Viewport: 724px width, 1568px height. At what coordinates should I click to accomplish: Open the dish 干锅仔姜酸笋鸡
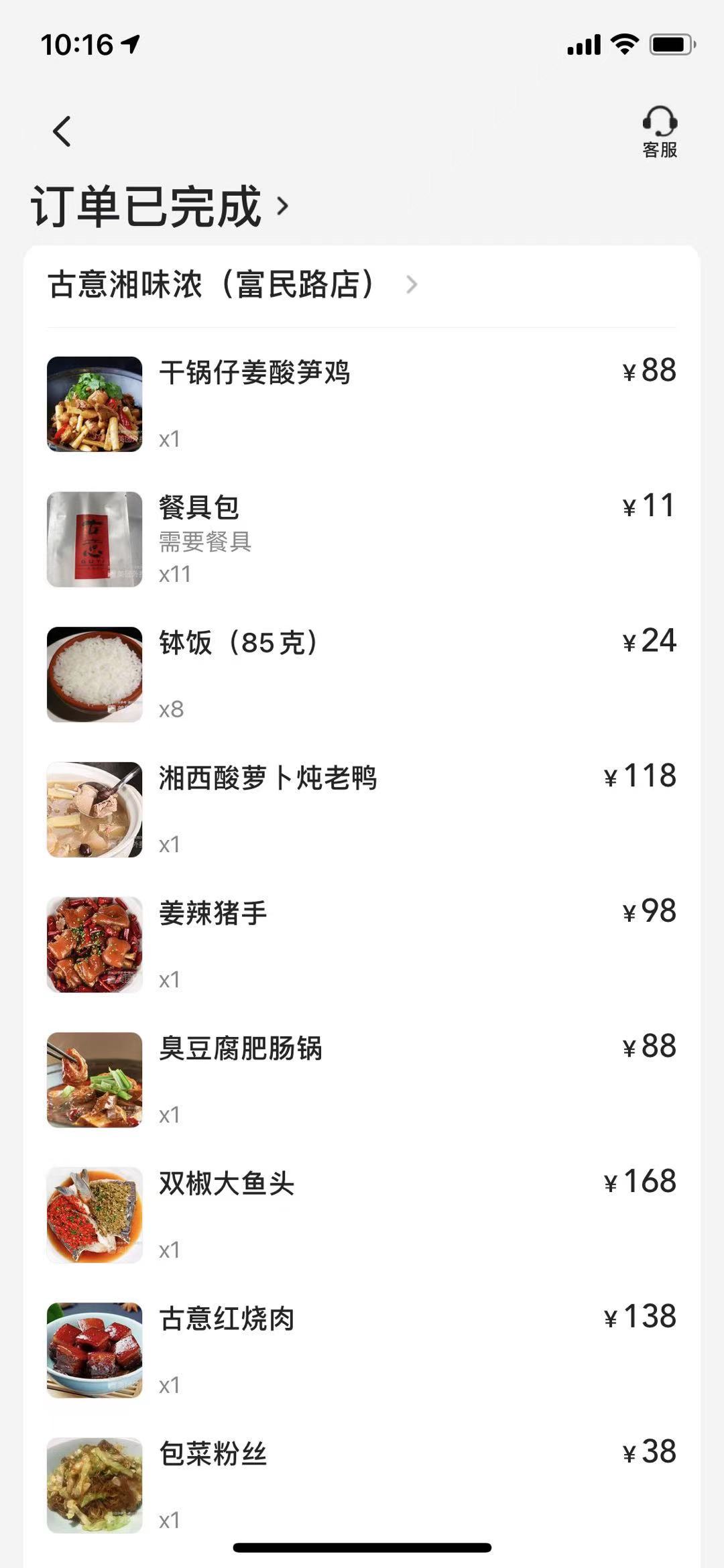tap(255, 373)
